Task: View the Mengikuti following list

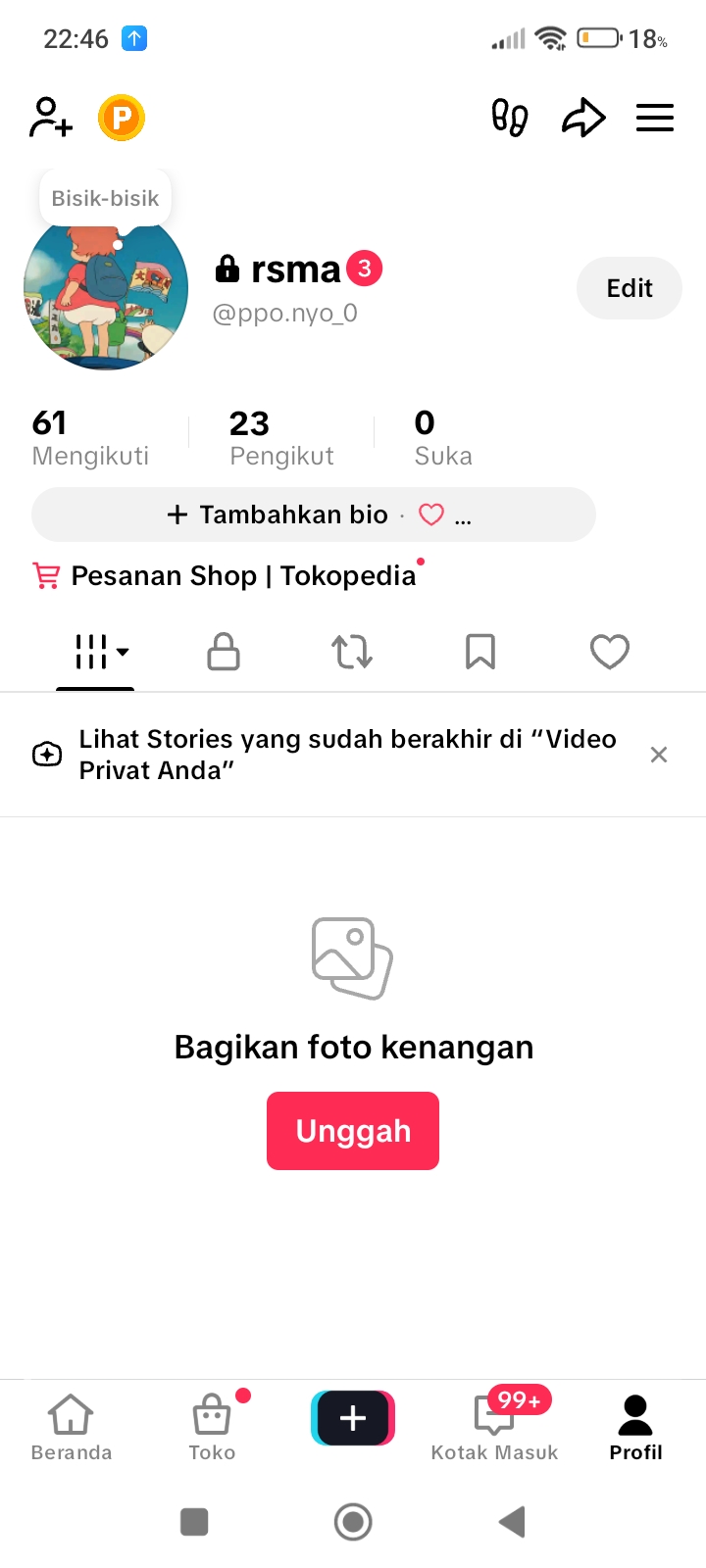Action: (90, 439)
